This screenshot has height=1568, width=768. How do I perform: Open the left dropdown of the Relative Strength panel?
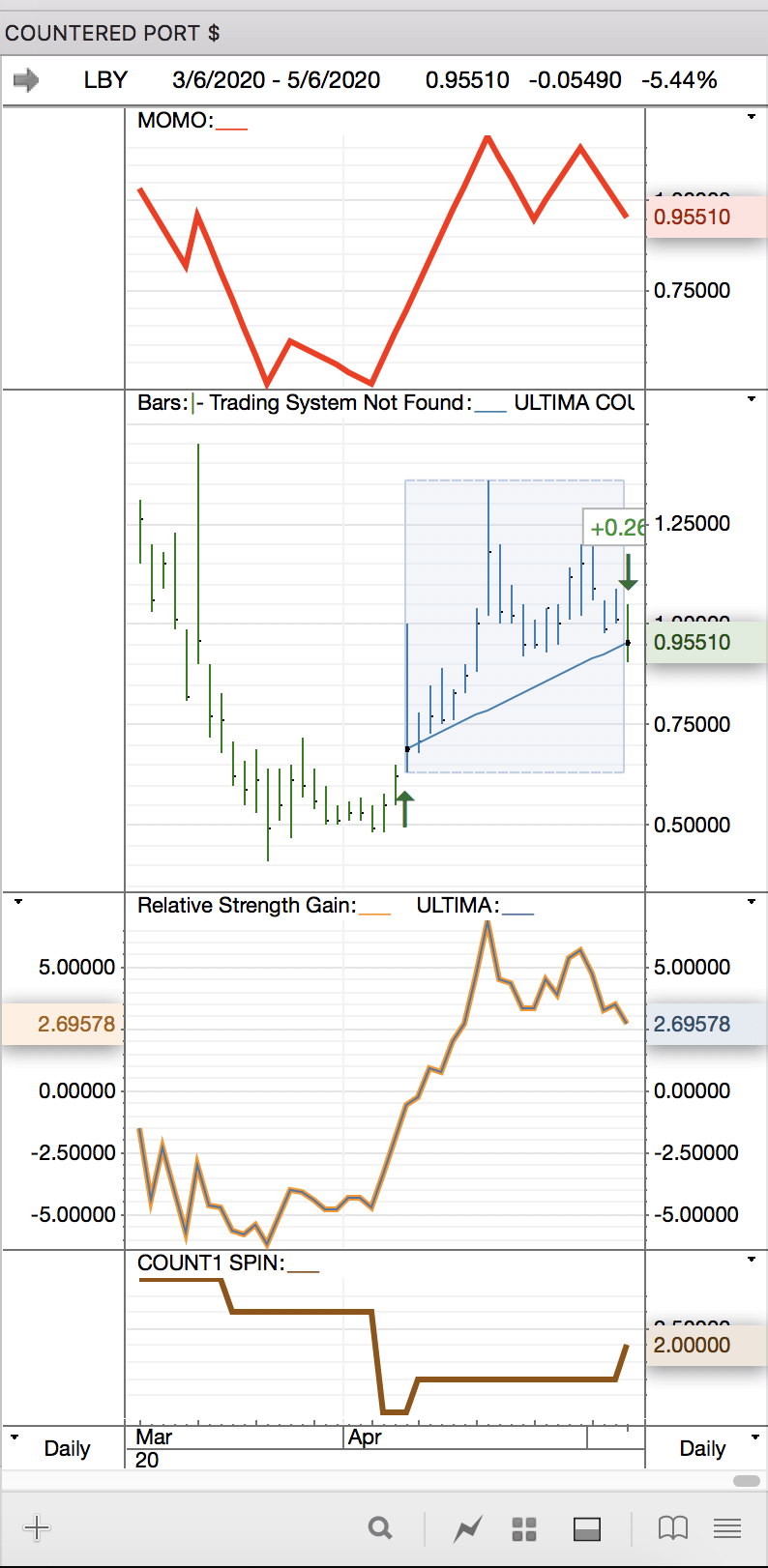pos(17,902)
